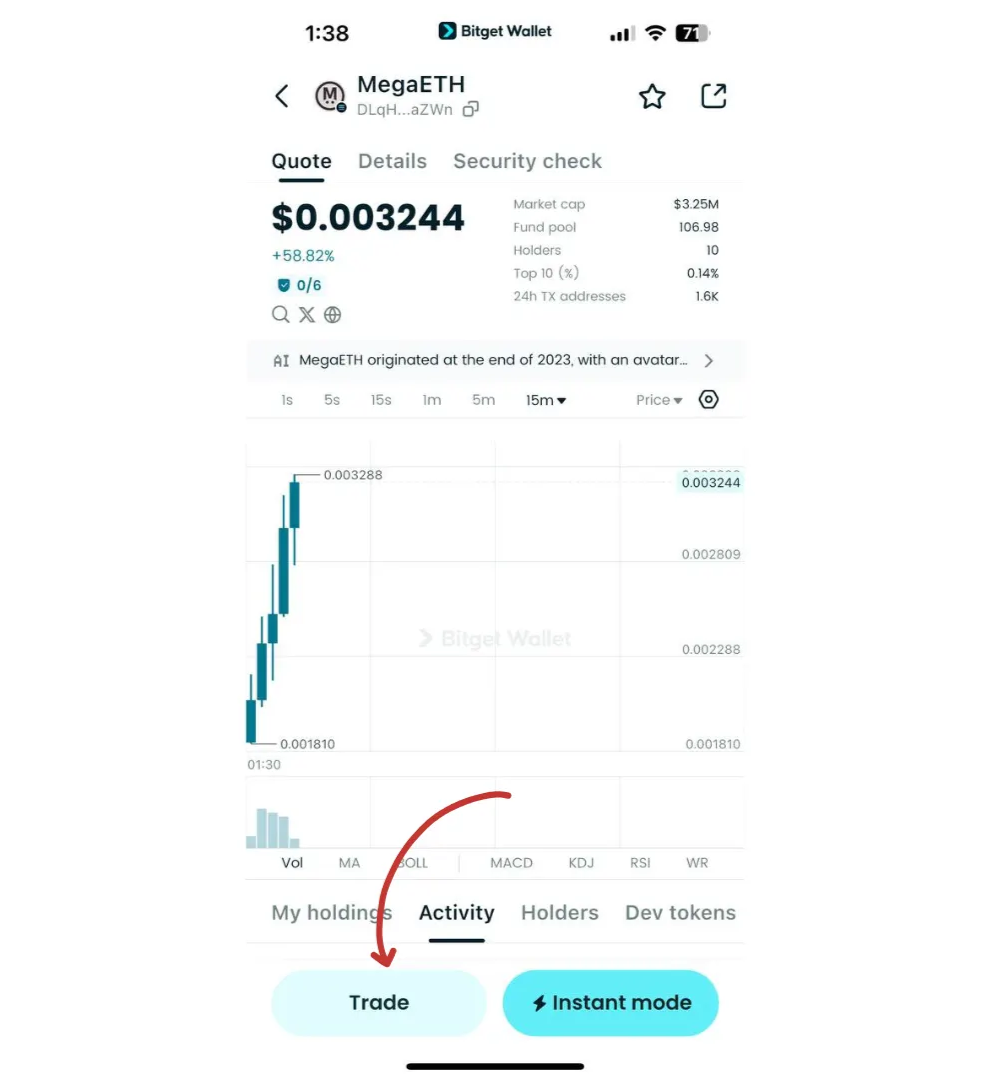Open the Security check tab
The height and width of the screenshot is (1080, 1000).
coord(527,161)
